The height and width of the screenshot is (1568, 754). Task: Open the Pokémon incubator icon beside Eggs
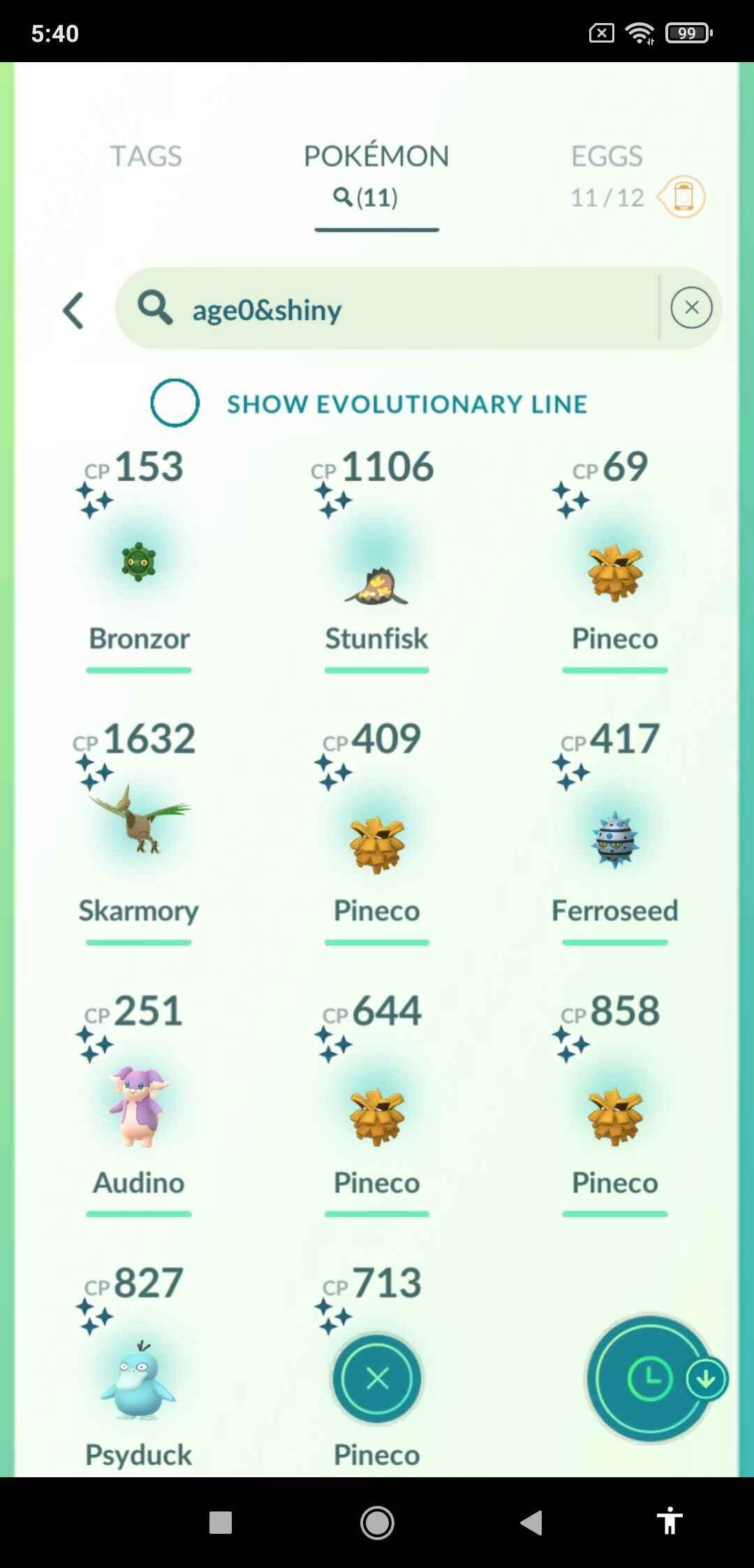pos(683,197)
